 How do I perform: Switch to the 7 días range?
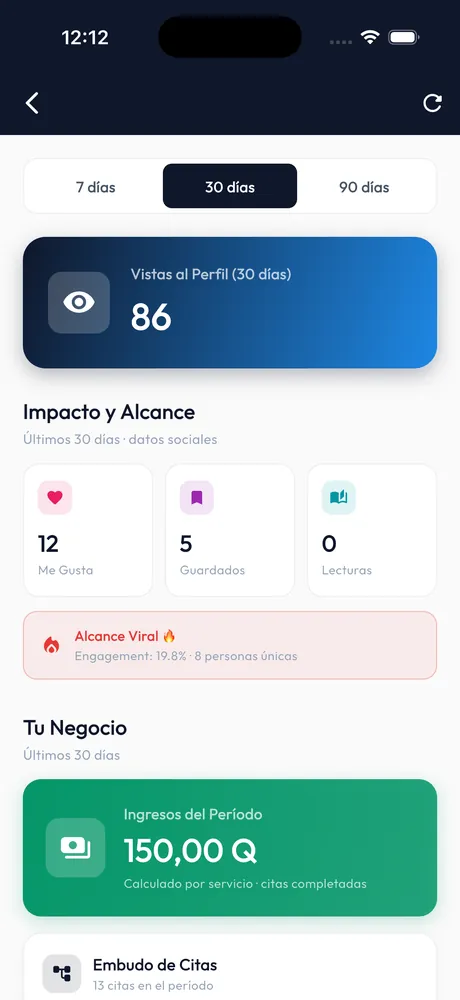[x=96, y=187]
